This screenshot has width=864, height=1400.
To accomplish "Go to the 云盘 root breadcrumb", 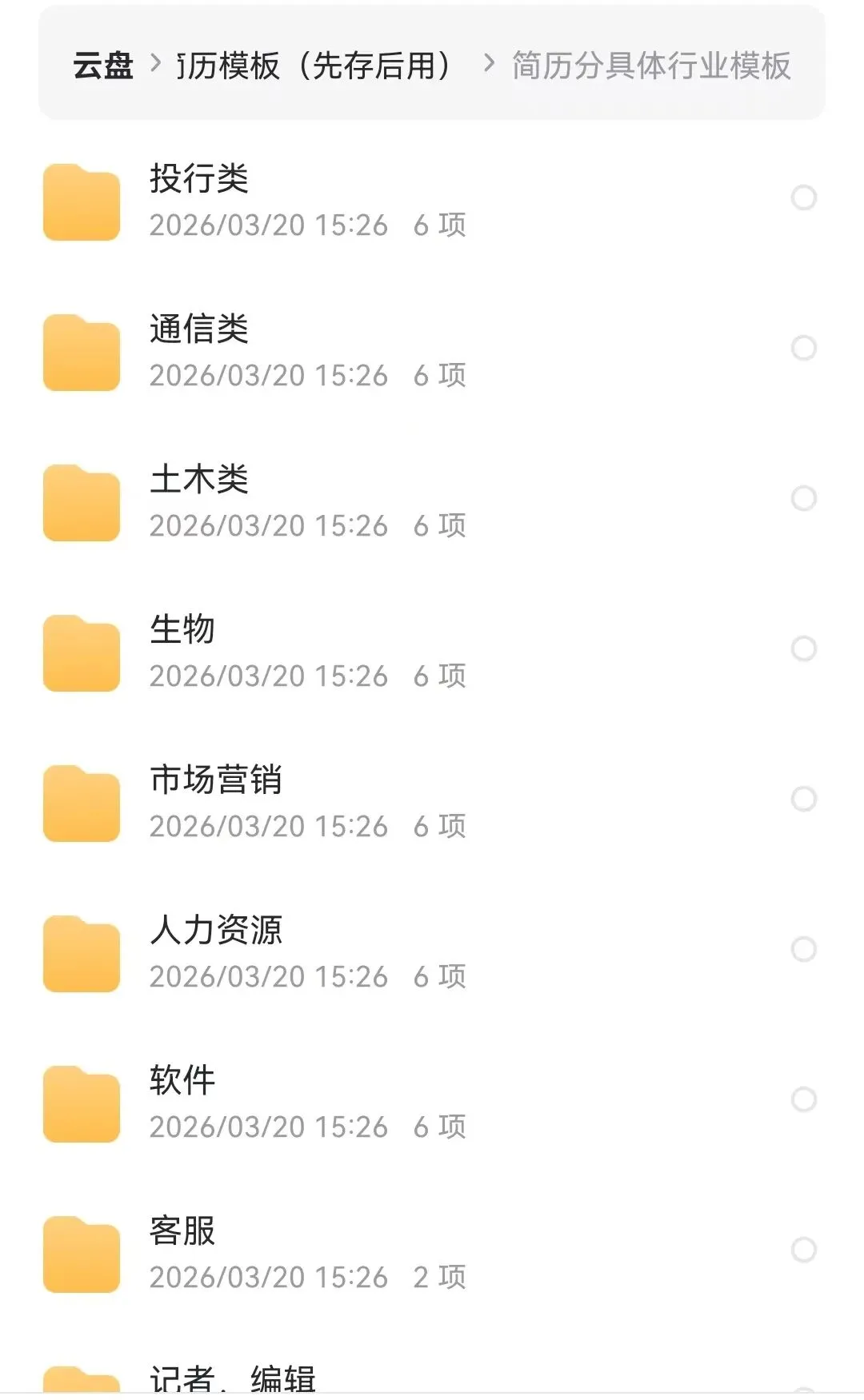I will [102, 65].
